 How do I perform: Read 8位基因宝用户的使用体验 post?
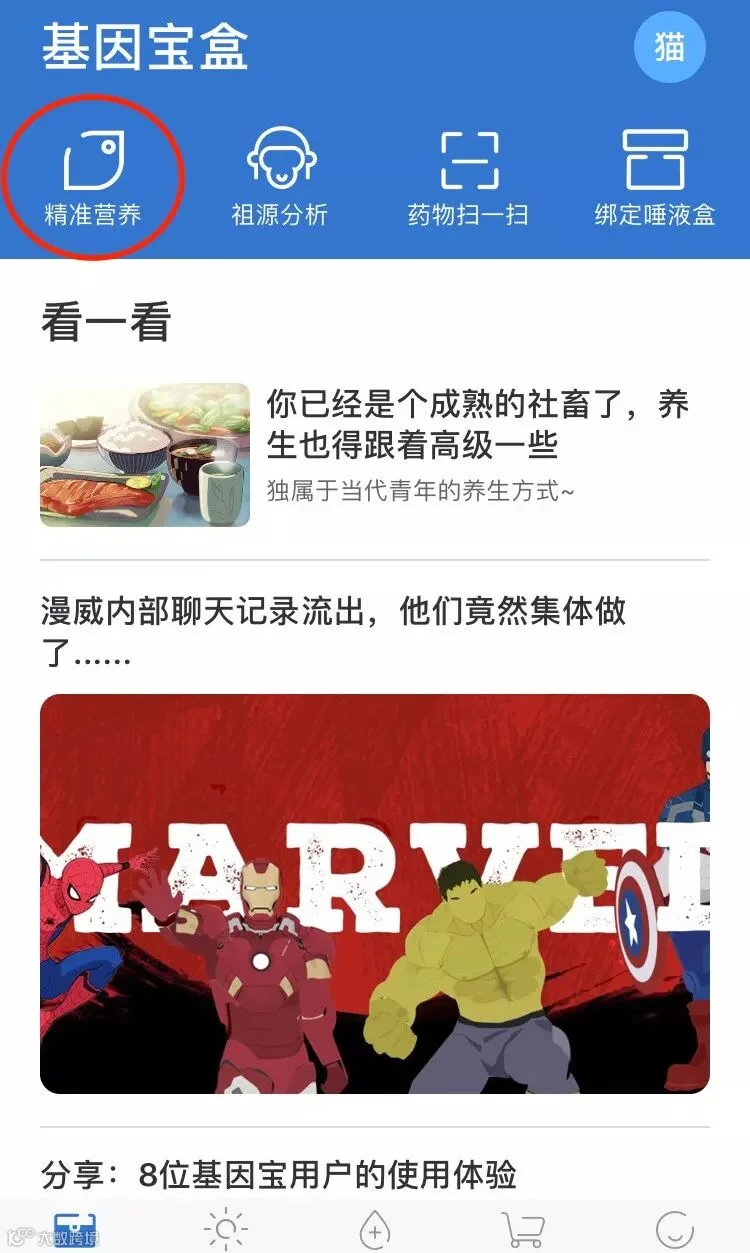280,1174
